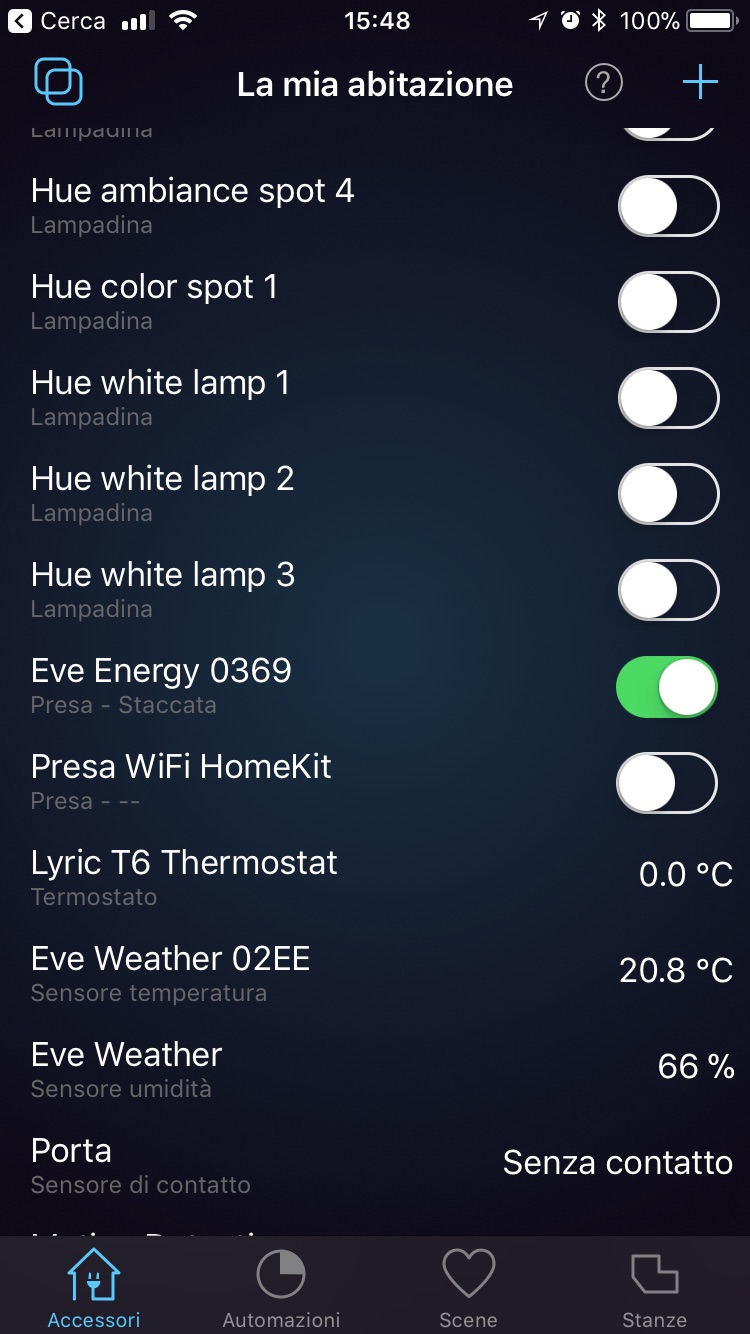
Task: Turn on Hue ambiance spot 4
Action: [668, 206]
